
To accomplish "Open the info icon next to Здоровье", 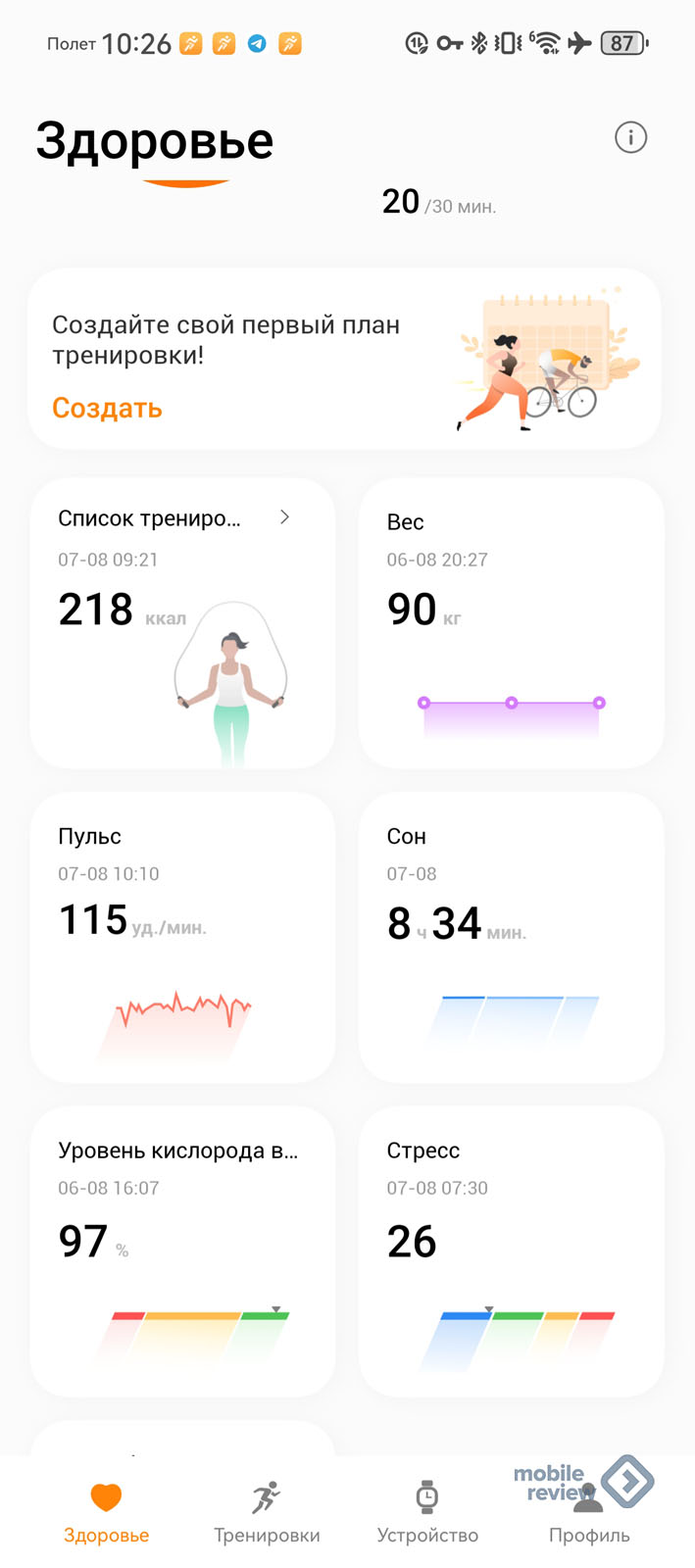I will 630,138.
